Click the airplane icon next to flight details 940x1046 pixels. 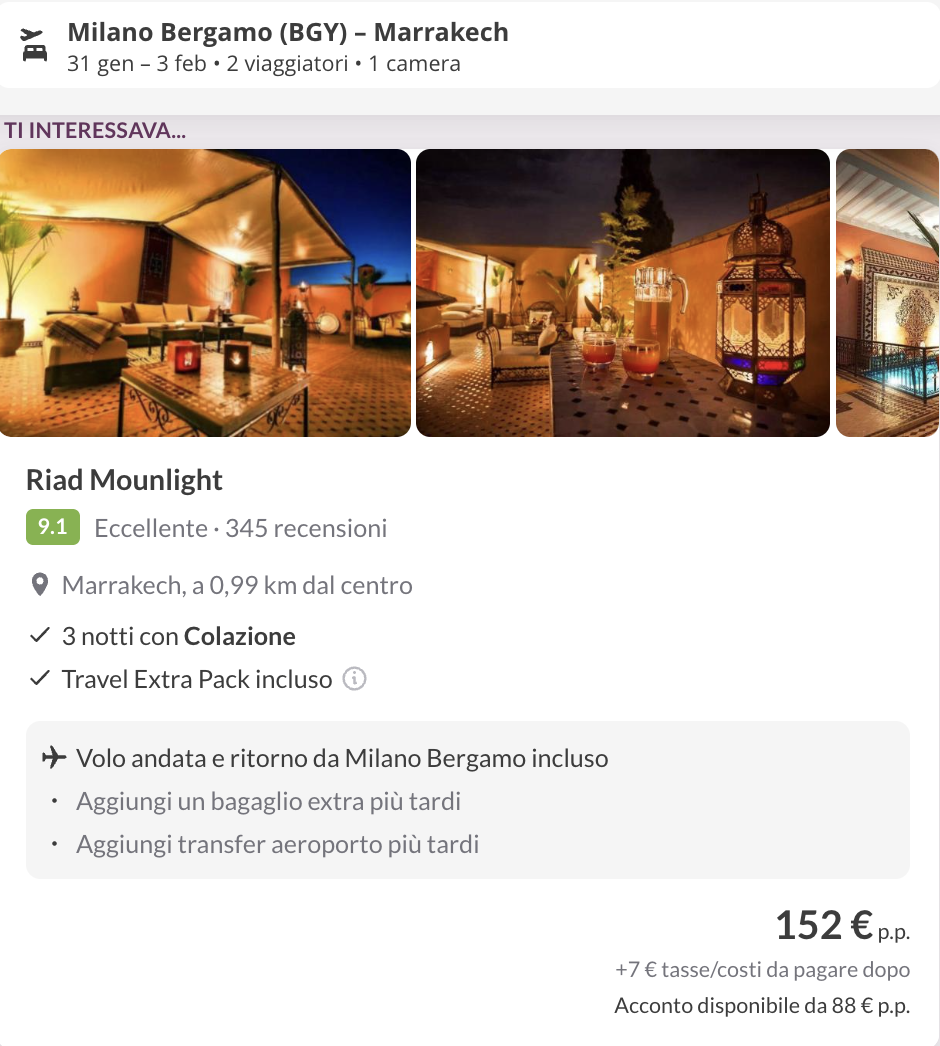click(56, 757)
